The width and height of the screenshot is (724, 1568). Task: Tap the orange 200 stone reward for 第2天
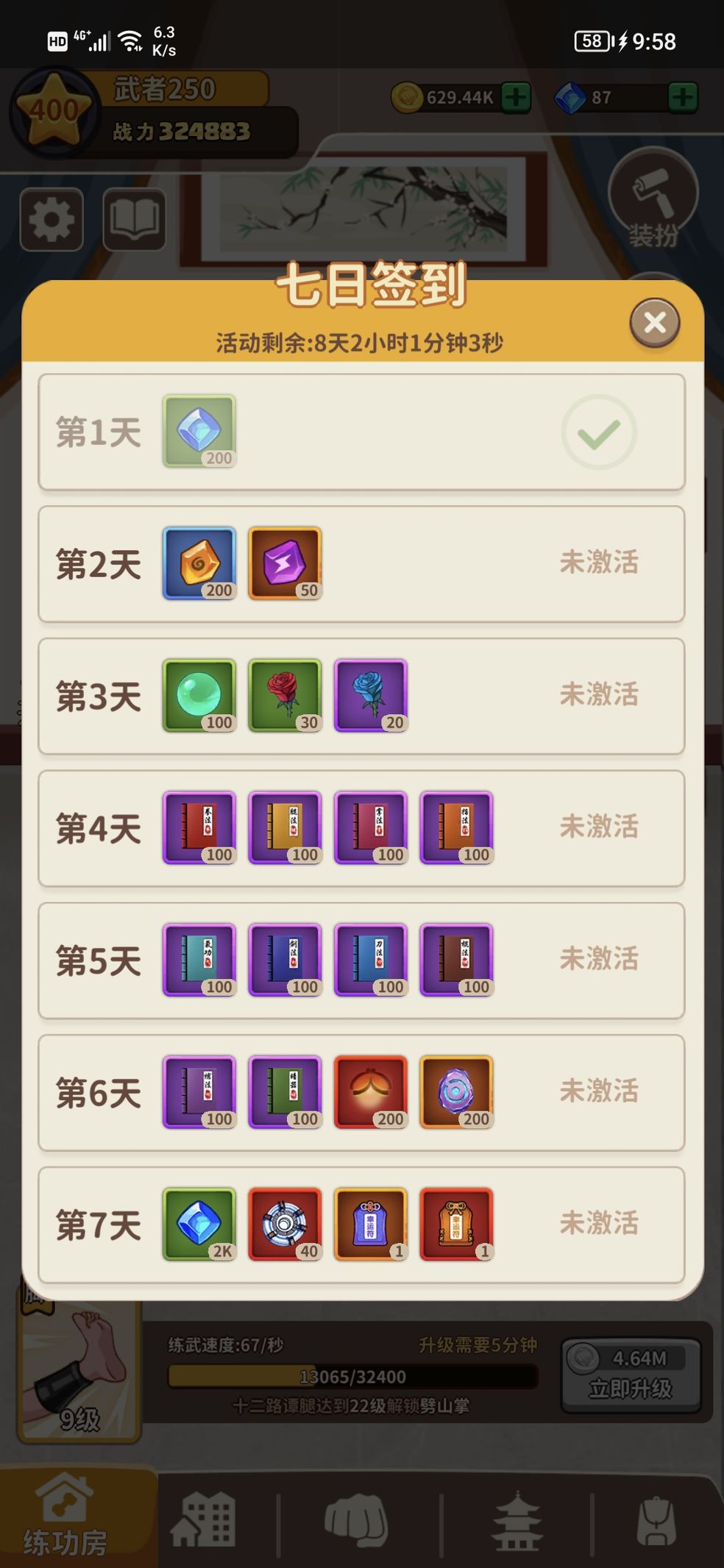199,563
